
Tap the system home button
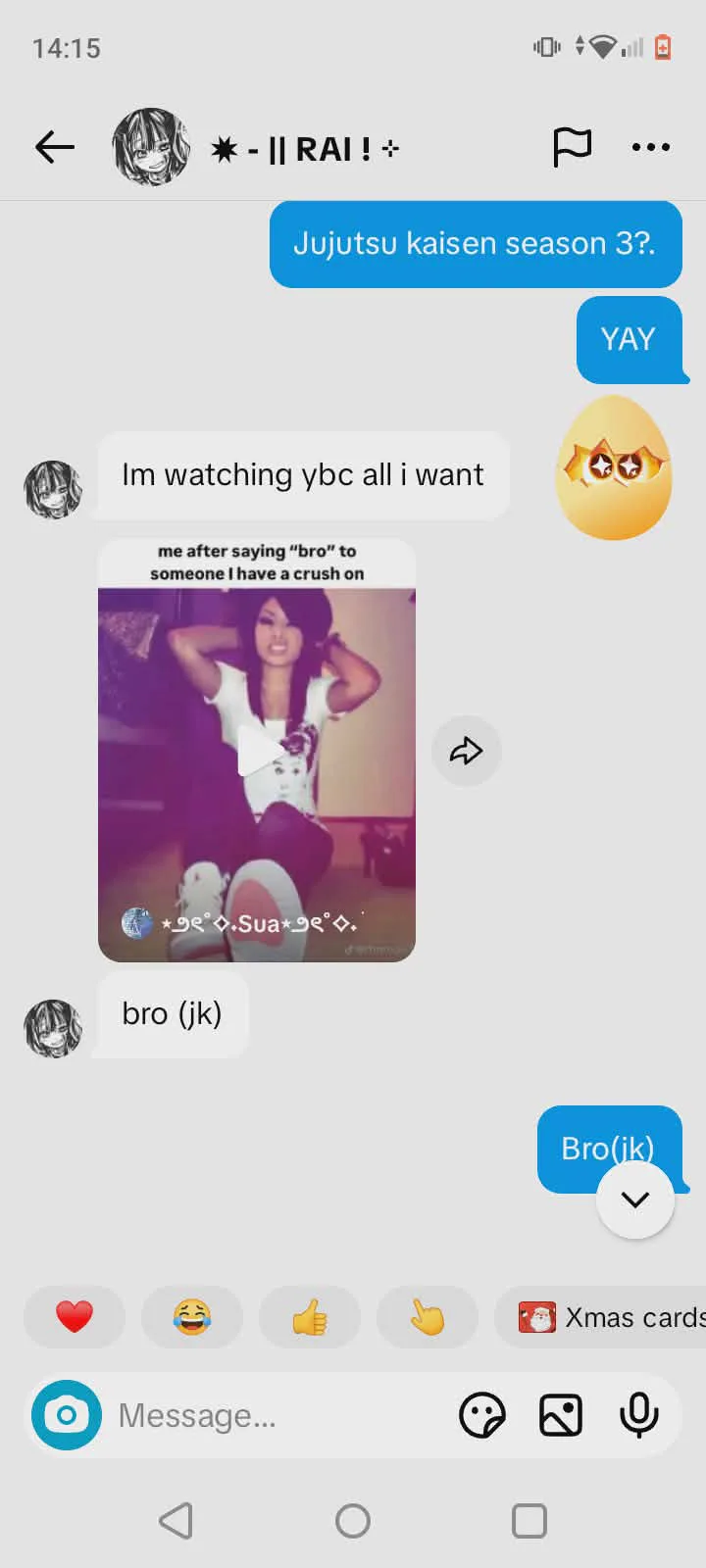pos(353,1521)
